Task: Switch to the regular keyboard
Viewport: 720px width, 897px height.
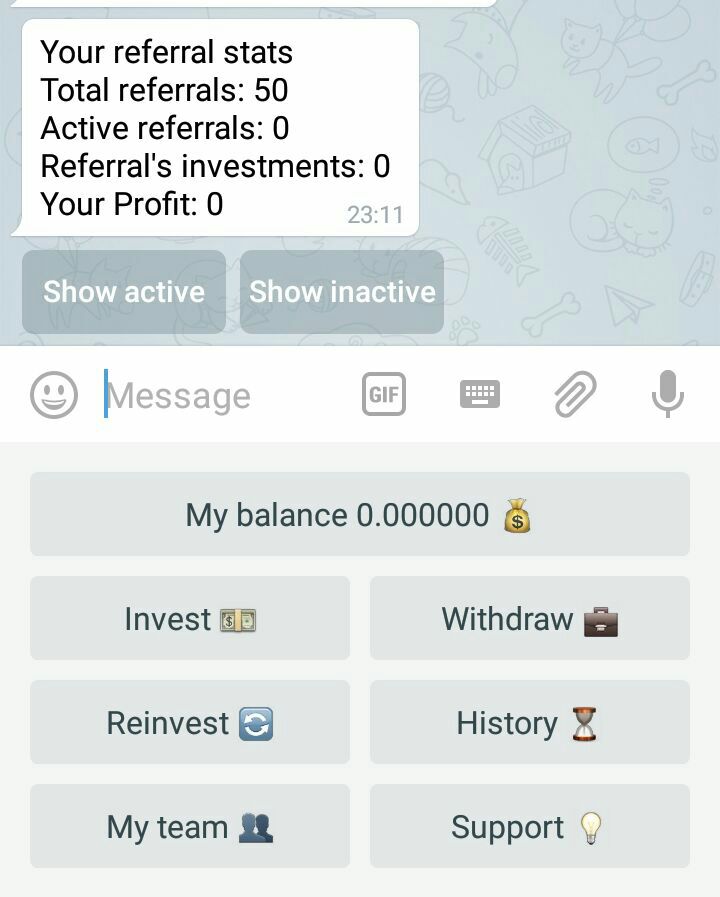Action: pos(480,394)
